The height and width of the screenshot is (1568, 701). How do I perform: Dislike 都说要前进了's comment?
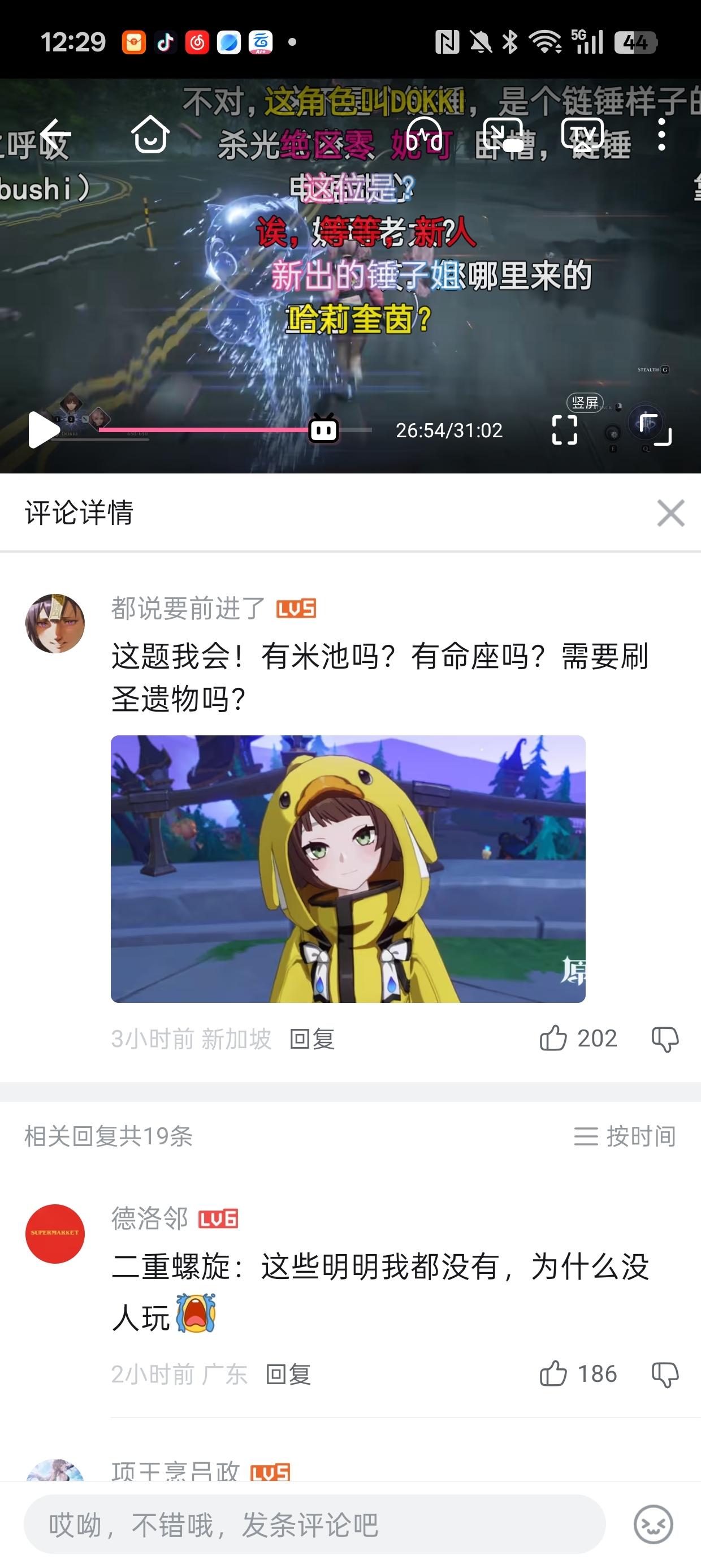664,1038
